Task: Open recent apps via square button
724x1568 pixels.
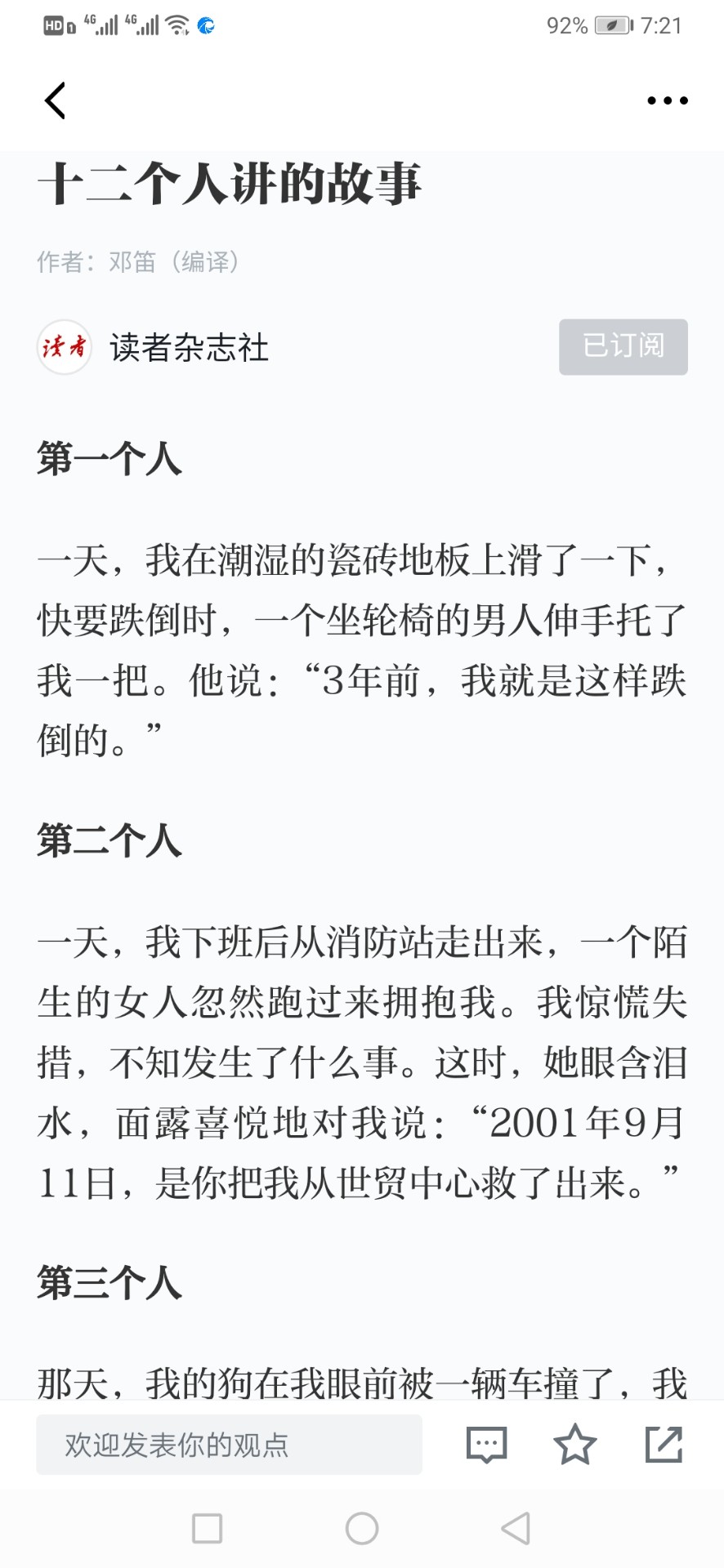Action: click(x=207, y=1528)
